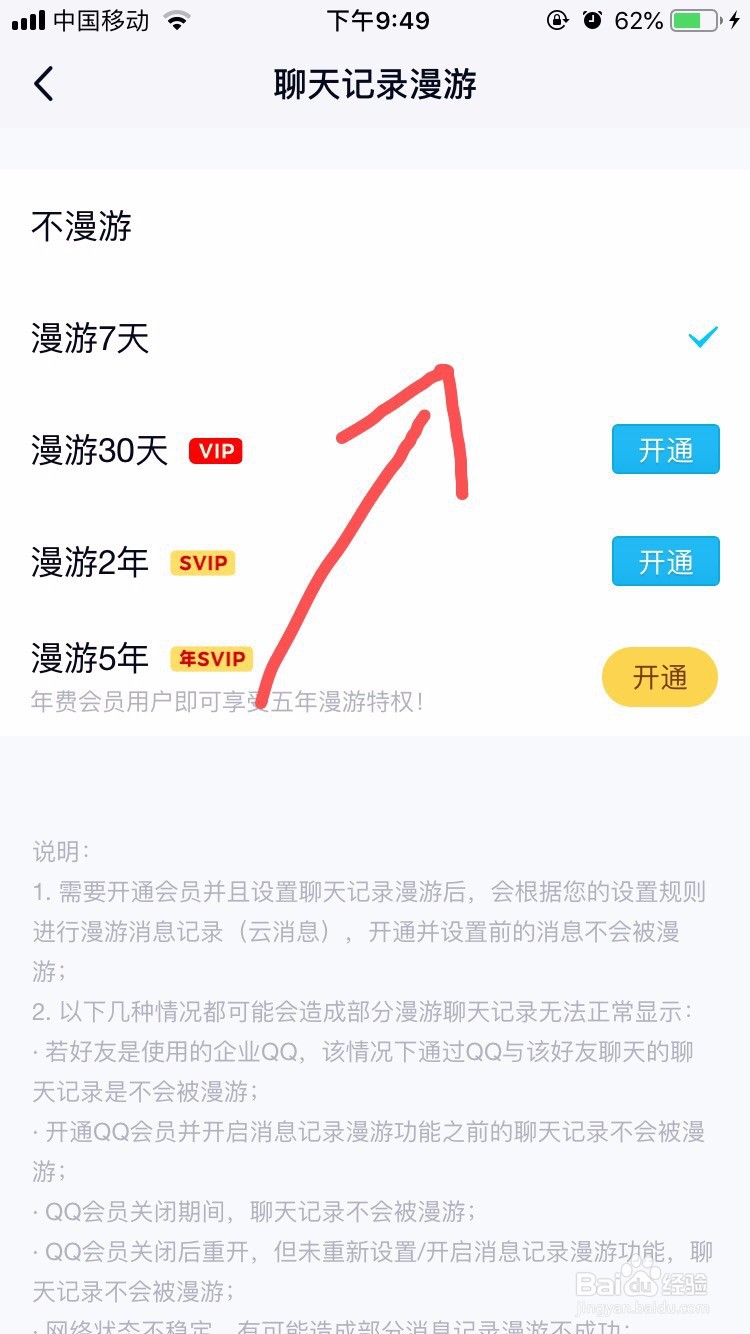Open 开通 for 漫游2年 SVIP
Viewport: 750px width, 1334px height.
[x=665, y=561]
